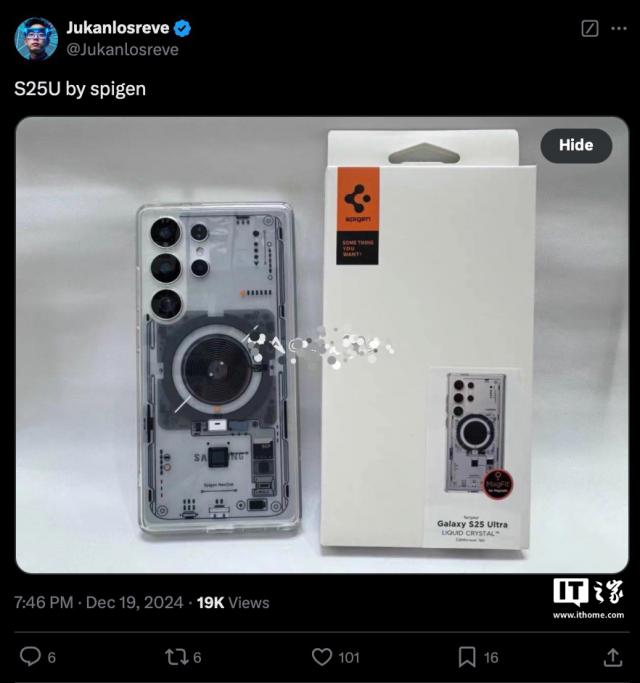Open Jukanlosreve's profile picture
640x683 pixels.
pos(36,38)
